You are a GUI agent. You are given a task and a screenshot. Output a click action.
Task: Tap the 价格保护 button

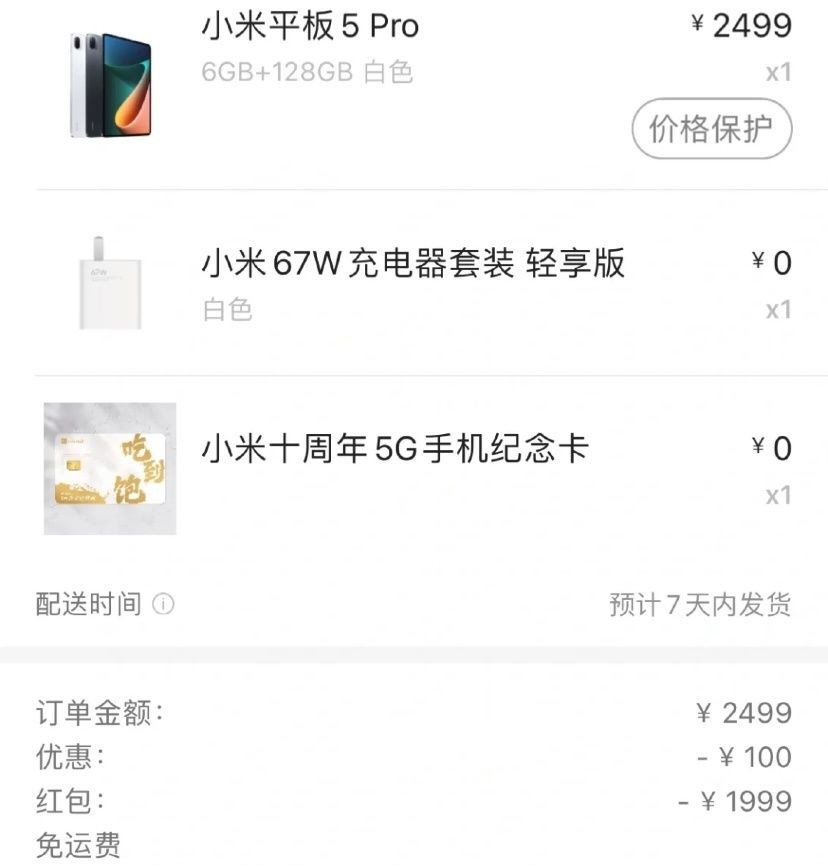(711, 129)
